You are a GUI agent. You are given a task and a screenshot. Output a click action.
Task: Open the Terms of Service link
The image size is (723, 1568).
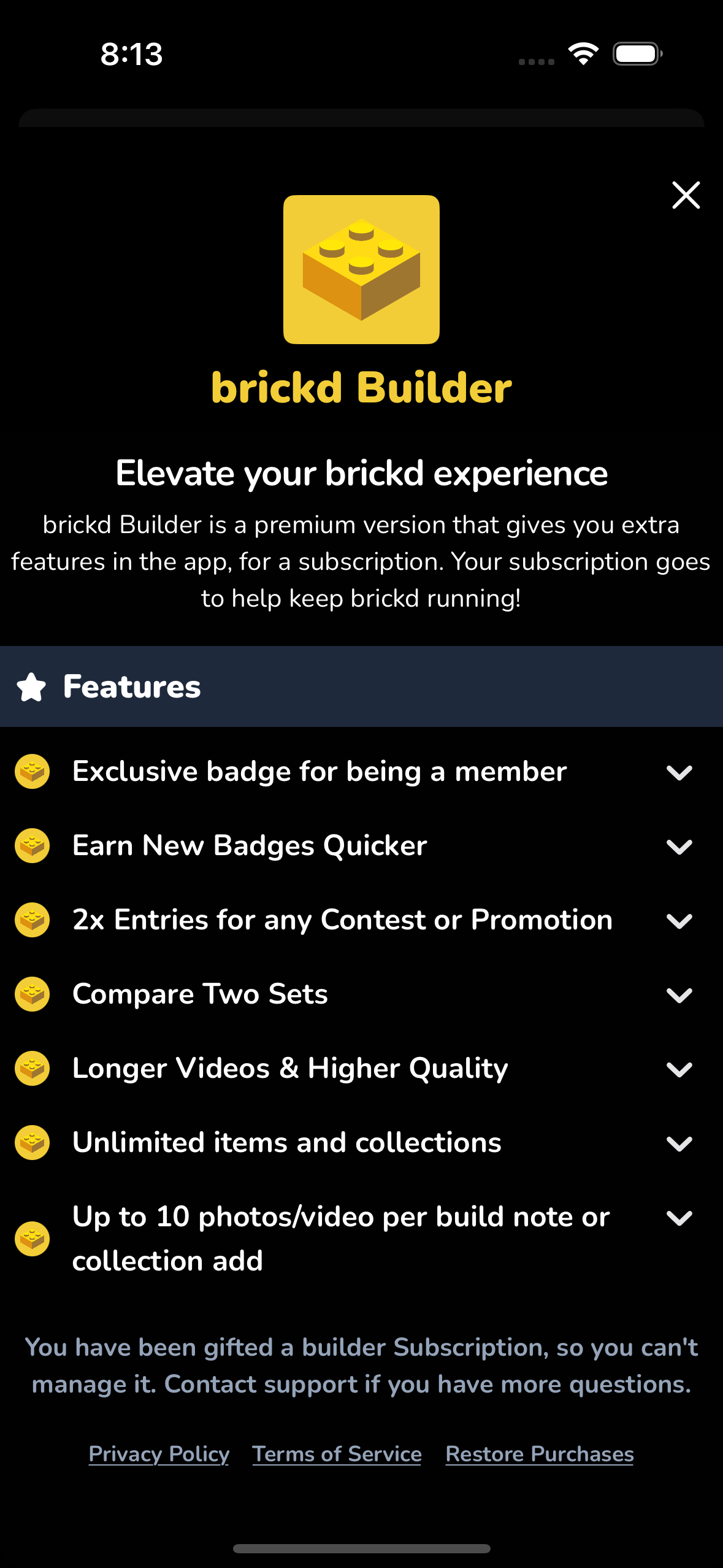click(337, 1454)
